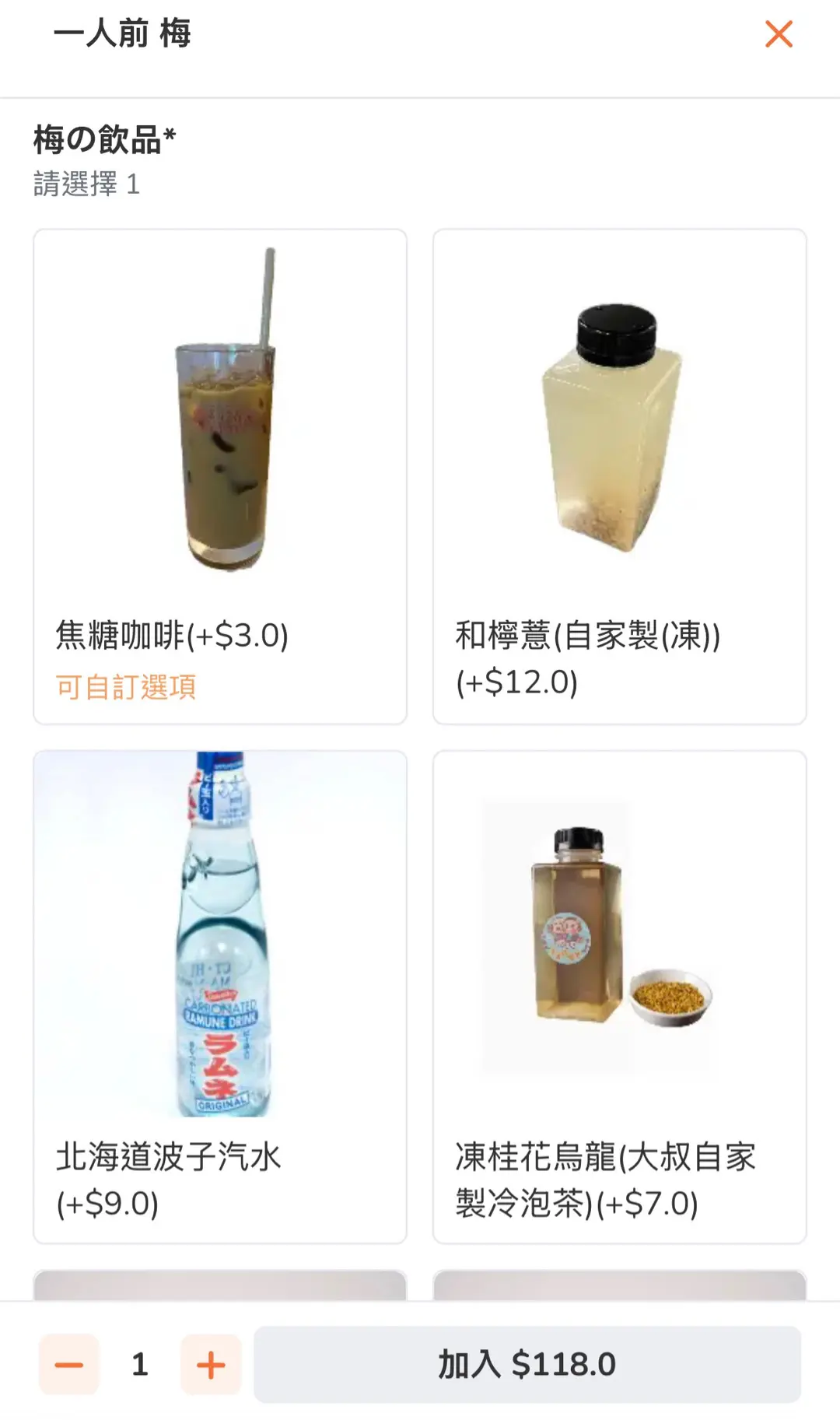
Task: Pick 北海道波子汽水 drink
Action: point(220,996)
